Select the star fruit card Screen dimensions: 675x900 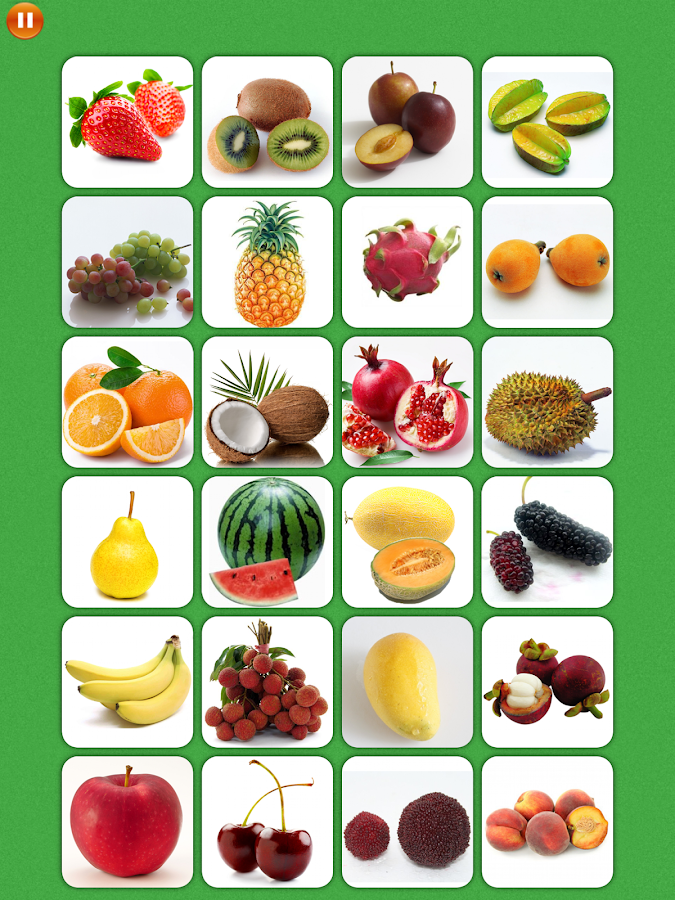[x=547, y=122]
